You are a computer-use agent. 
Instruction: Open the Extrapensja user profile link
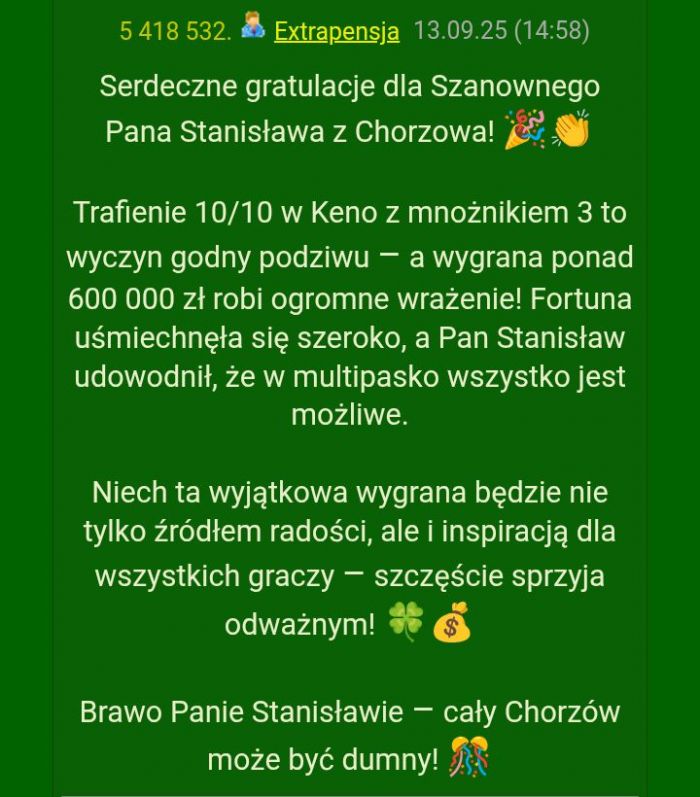(336, 32)
